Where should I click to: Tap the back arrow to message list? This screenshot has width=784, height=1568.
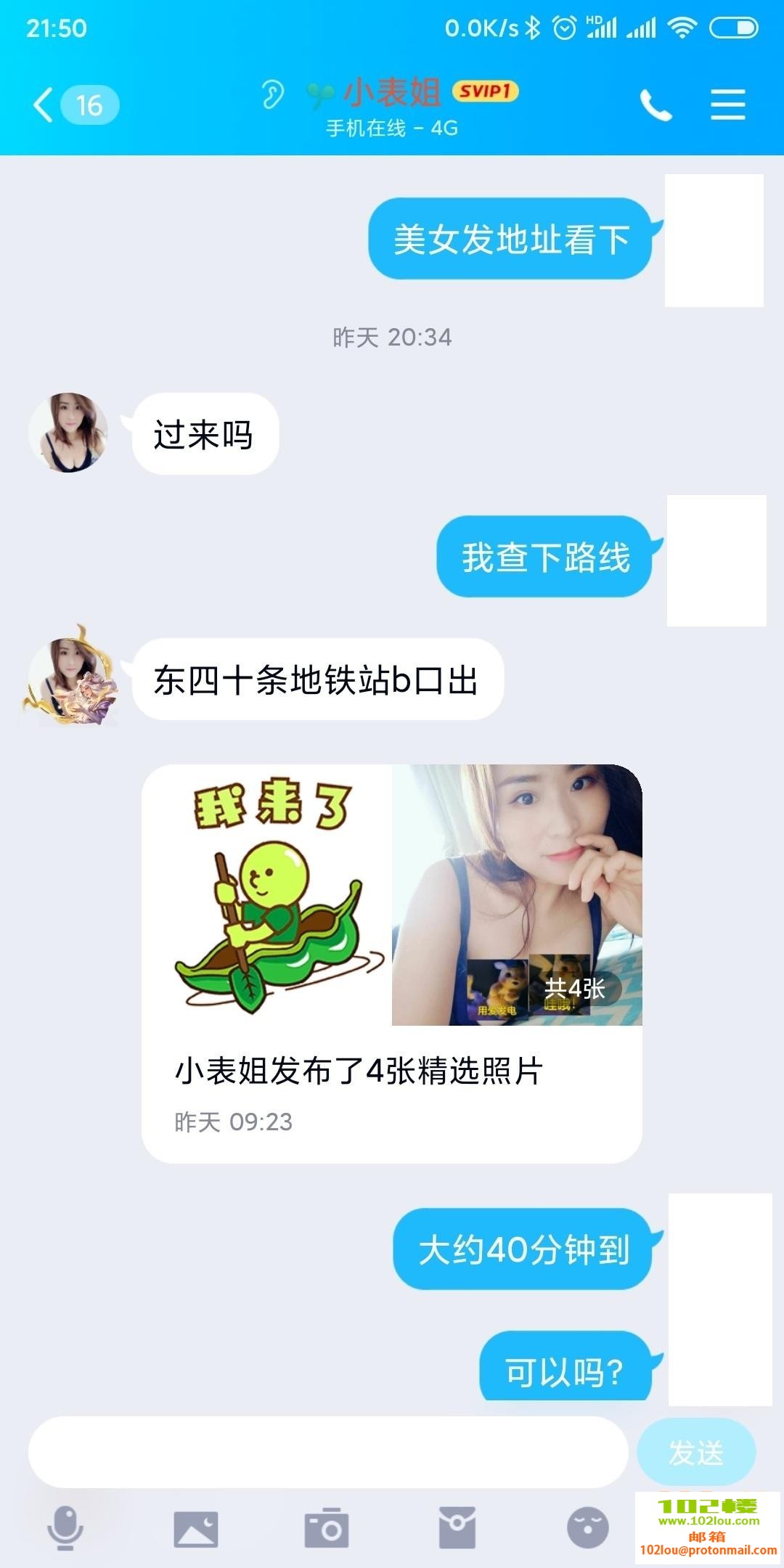point(44,104)
